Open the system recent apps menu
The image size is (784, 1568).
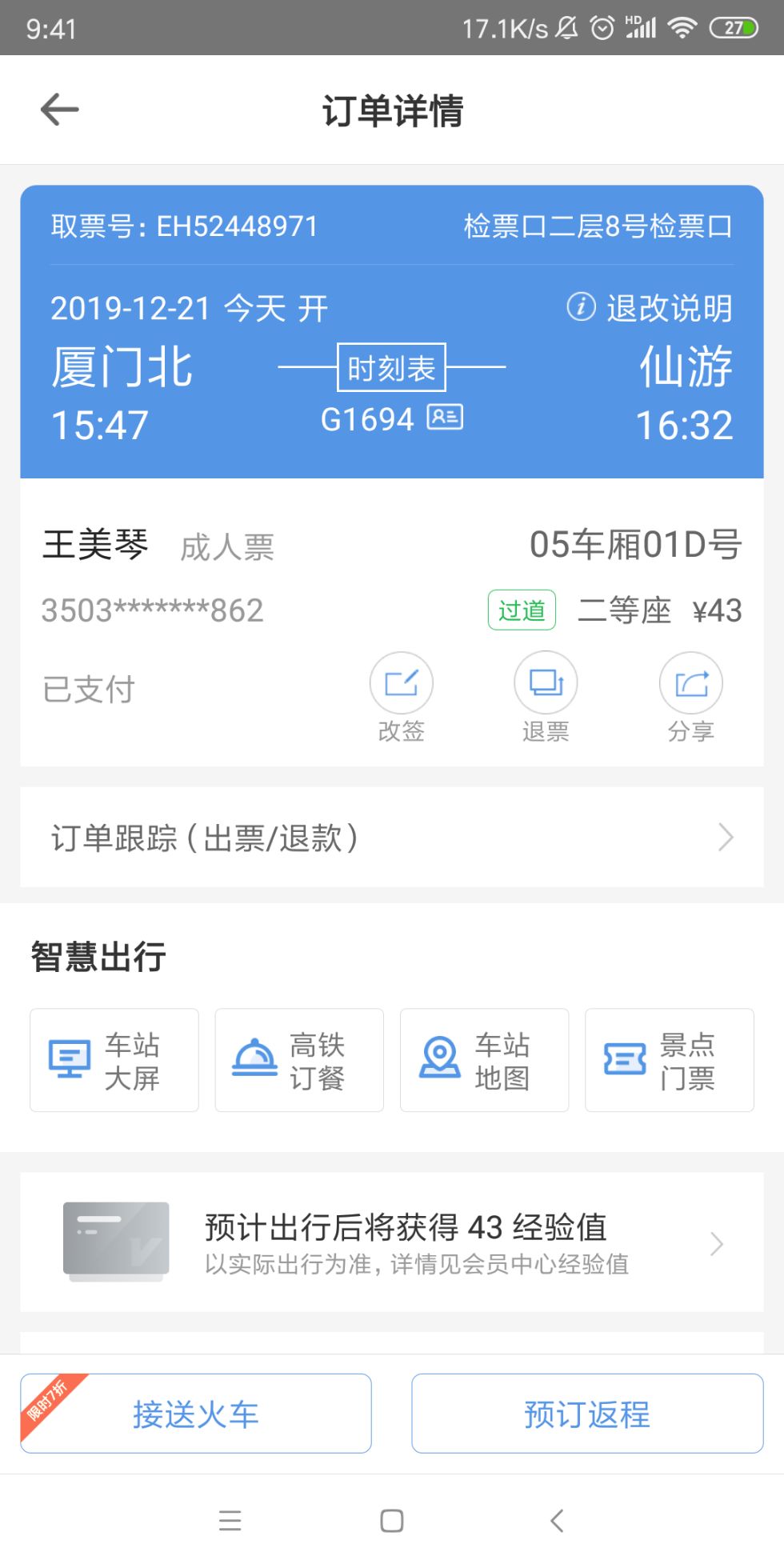tap(230, 1521)
